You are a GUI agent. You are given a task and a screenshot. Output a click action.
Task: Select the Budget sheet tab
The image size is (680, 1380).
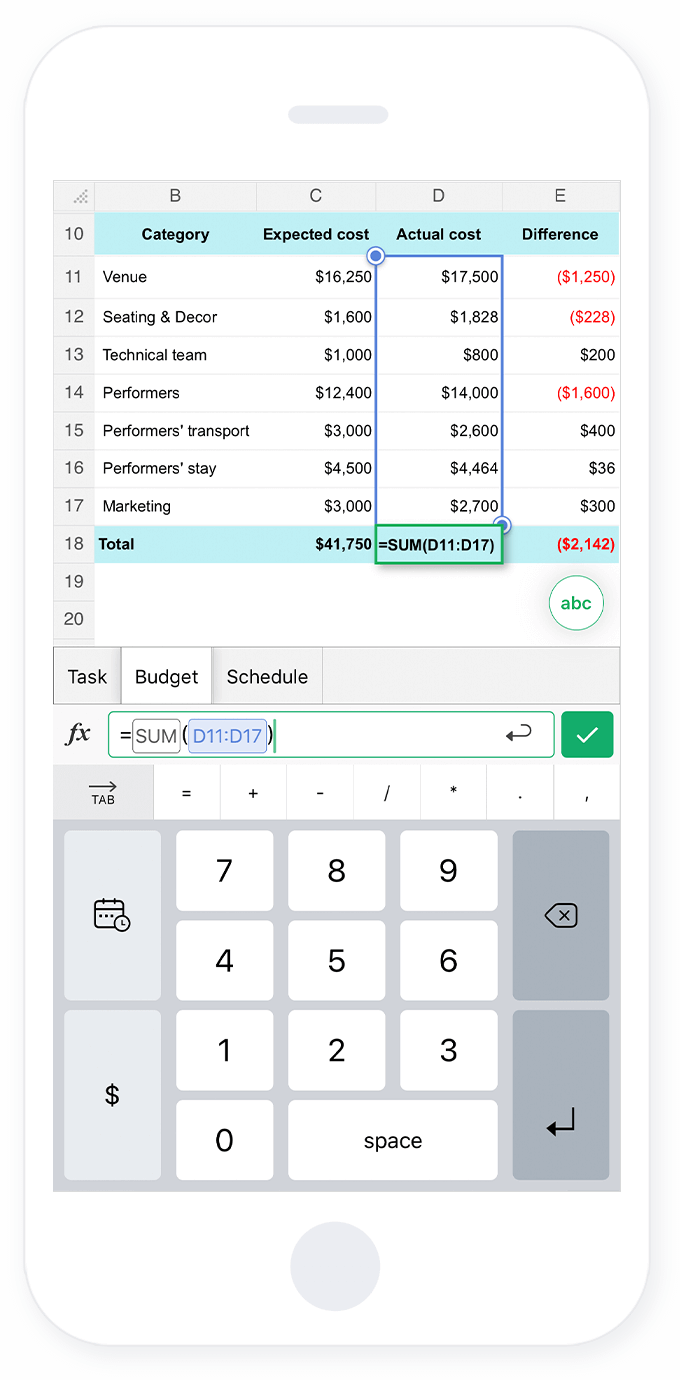coord(166,677)
